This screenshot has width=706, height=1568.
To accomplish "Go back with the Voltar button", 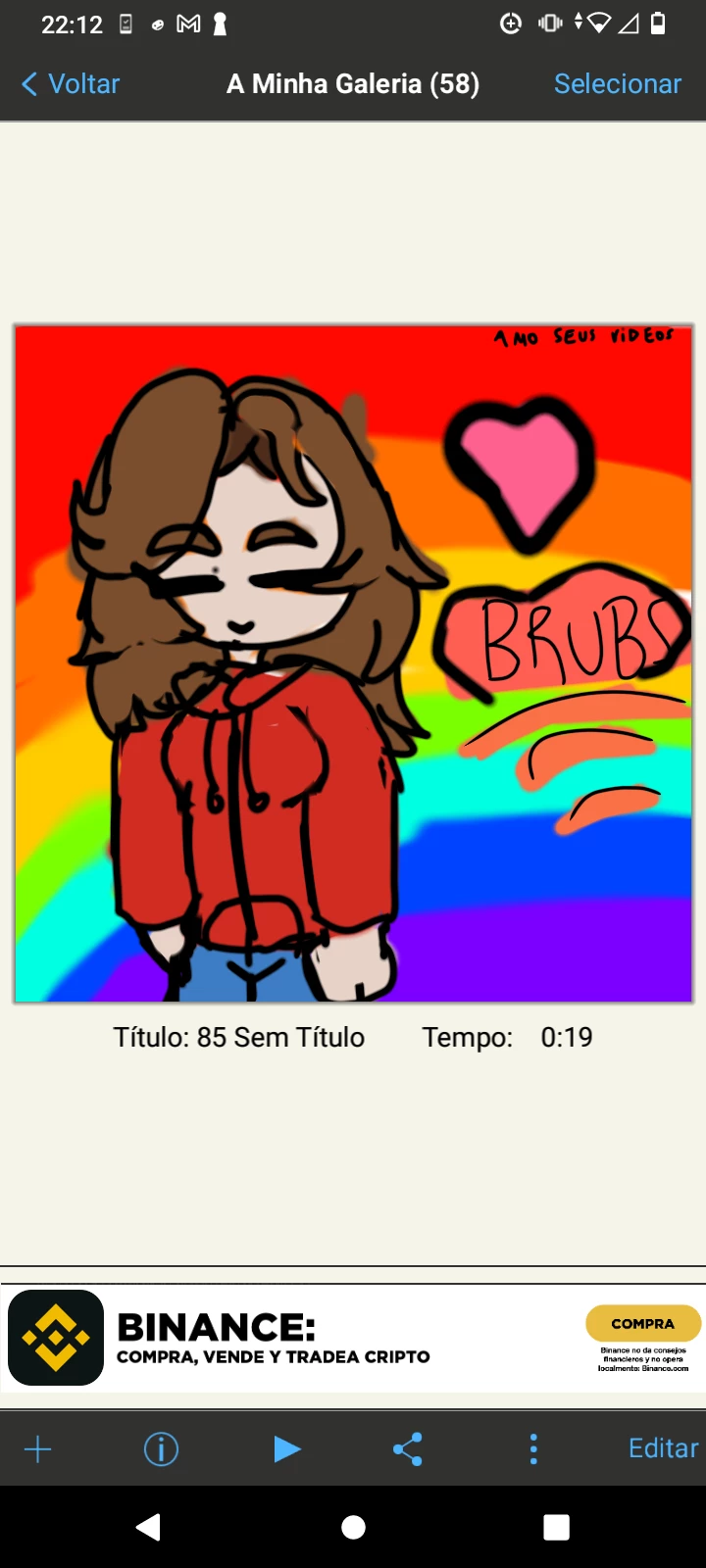I will (71, 84).
